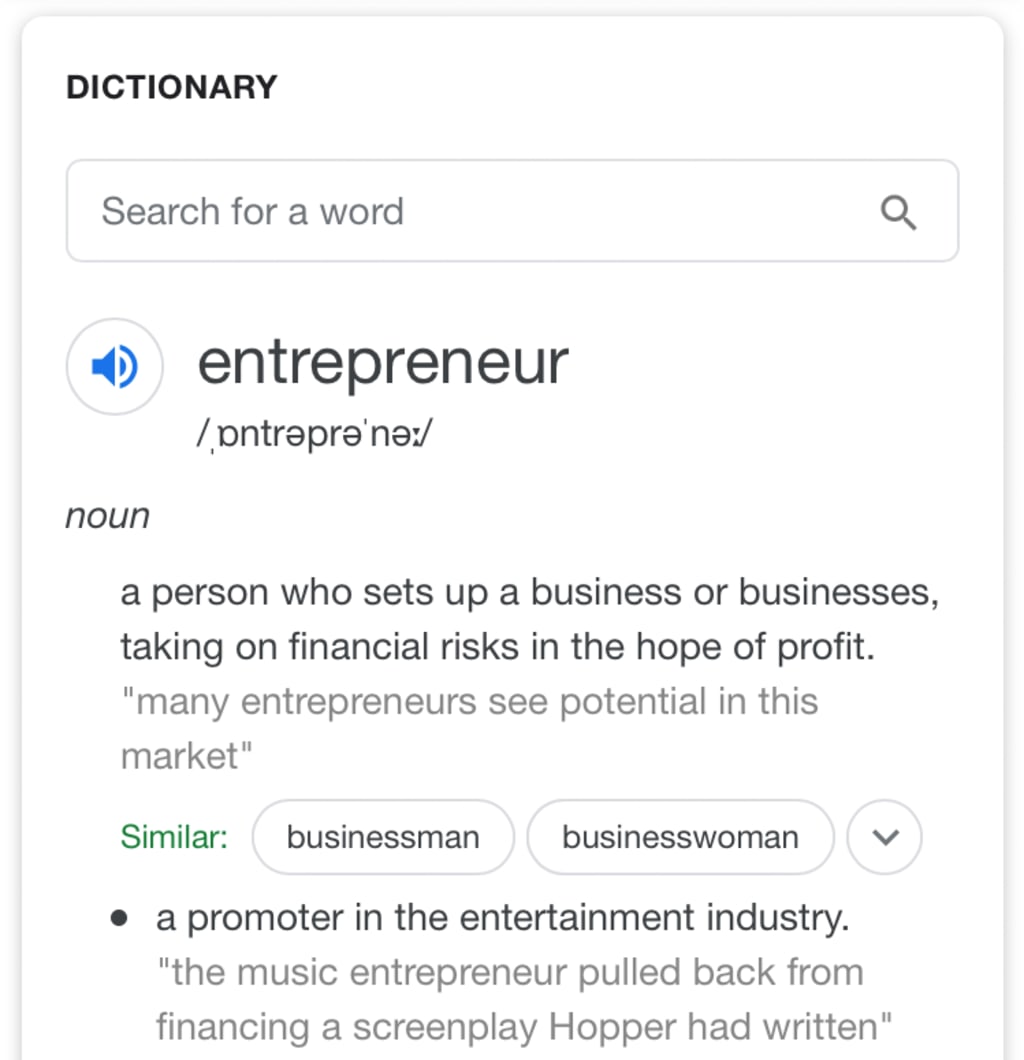Select the businesswoman synonym chip

680,837
